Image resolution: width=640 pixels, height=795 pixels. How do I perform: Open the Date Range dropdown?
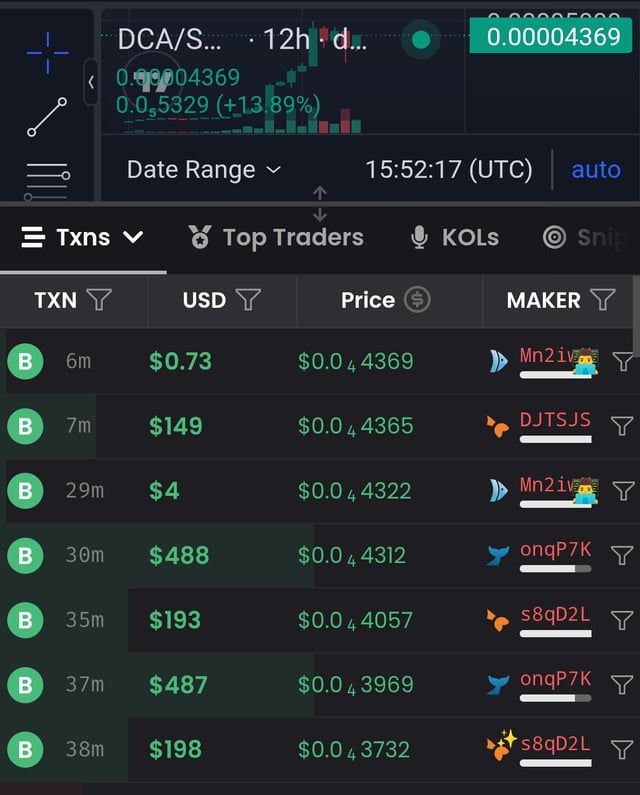[204, 170]
